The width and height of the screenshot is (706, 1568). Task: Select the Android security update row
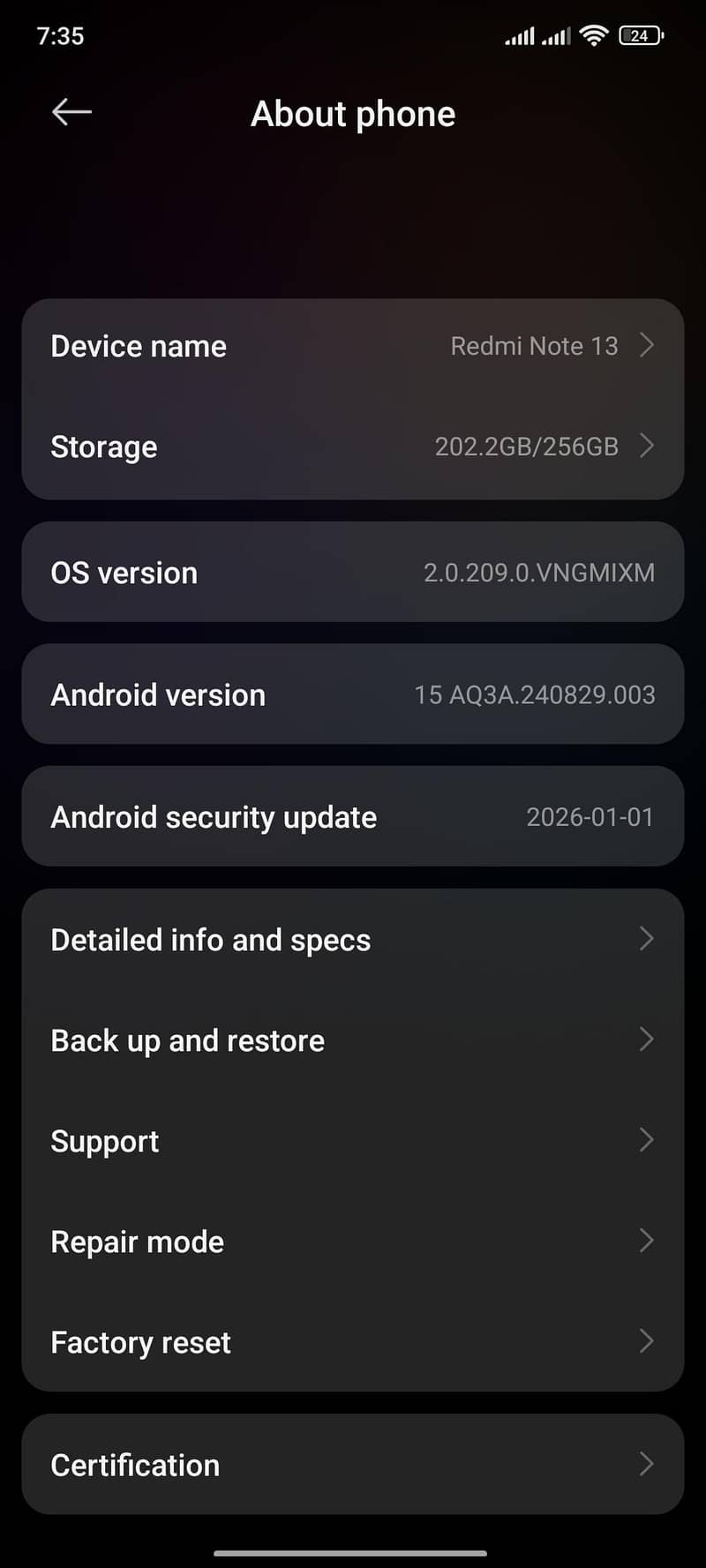[353, 816]
